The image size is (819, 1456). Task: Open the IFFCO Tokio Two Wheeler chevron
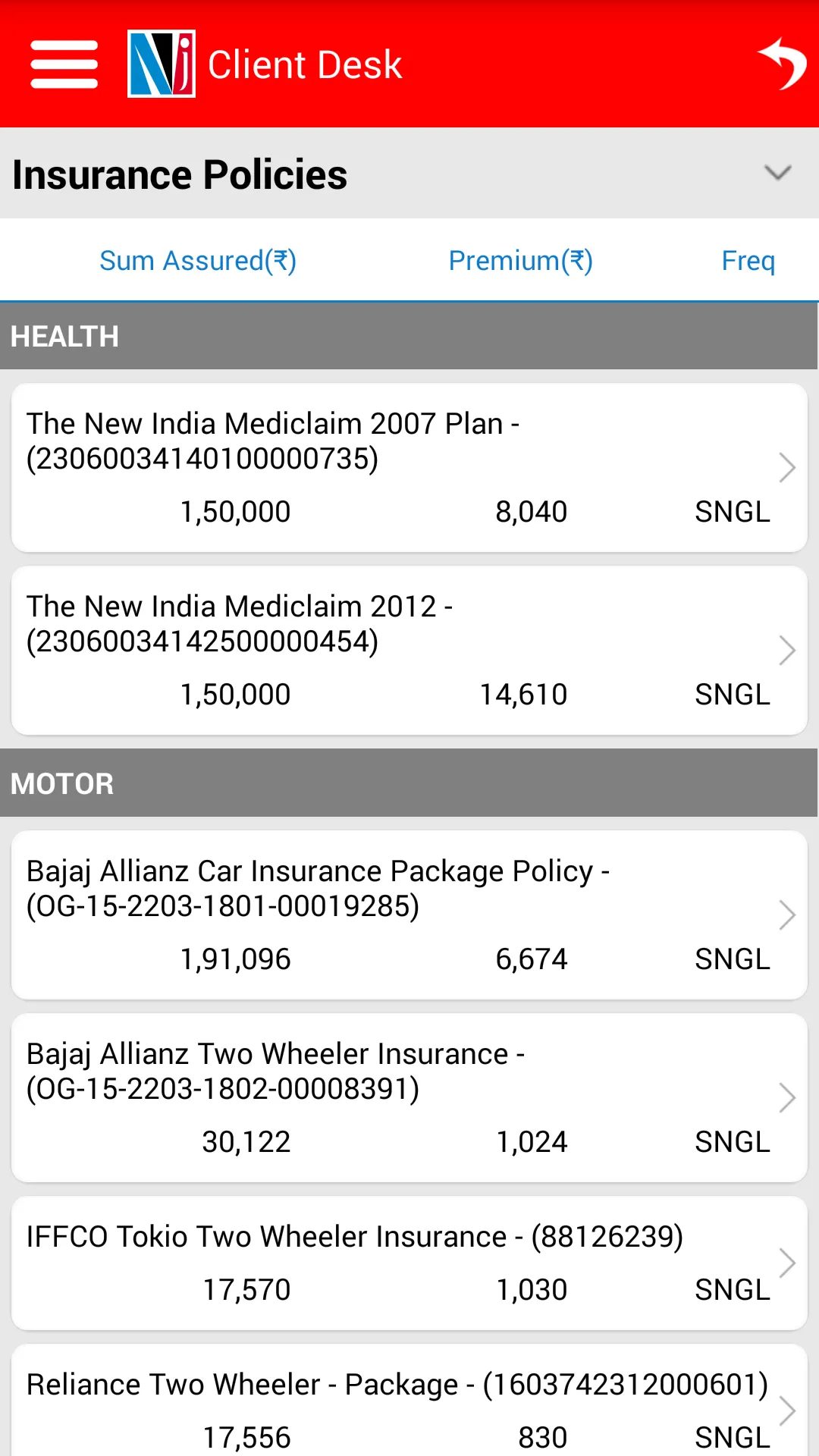pos(787,1263)
